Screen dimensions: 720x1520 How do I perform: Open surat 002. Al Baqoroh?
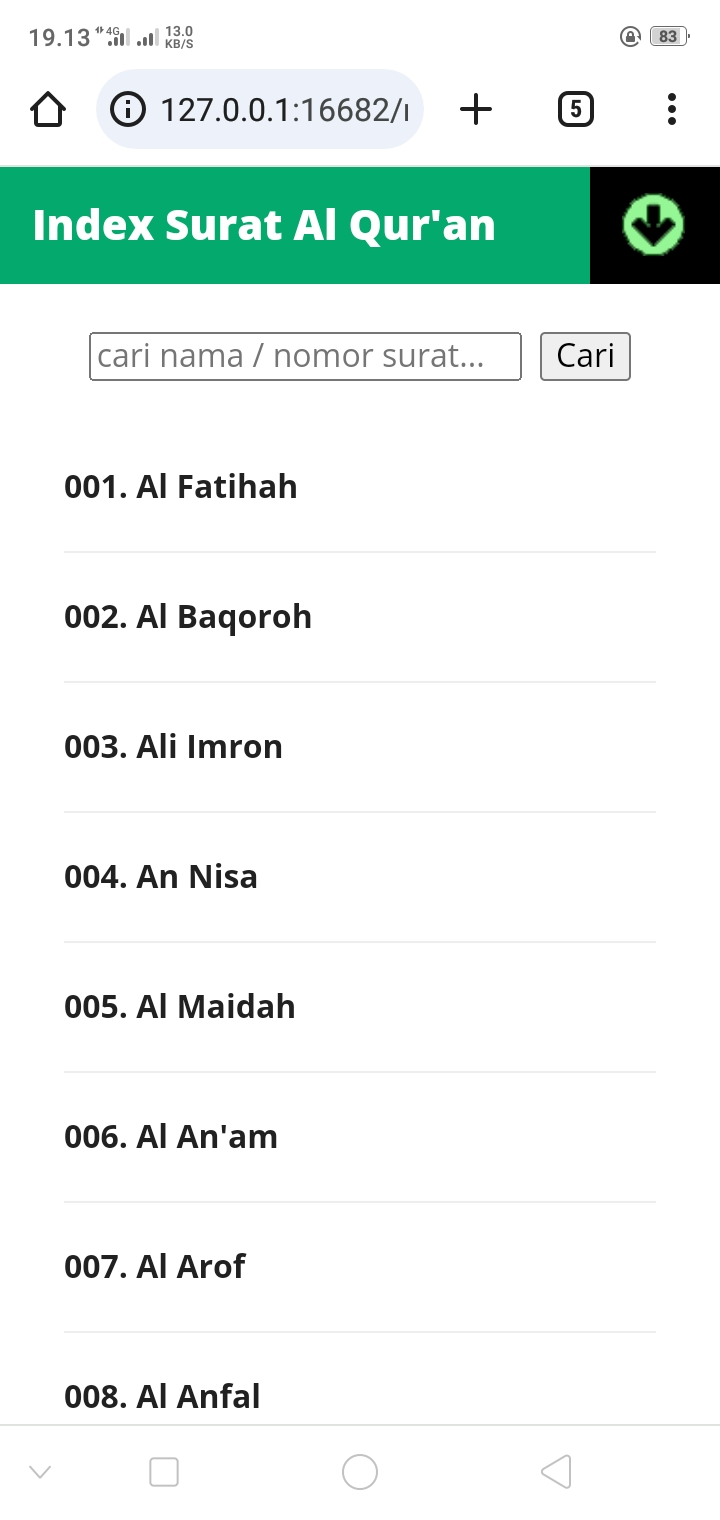[x=188, y=617]
